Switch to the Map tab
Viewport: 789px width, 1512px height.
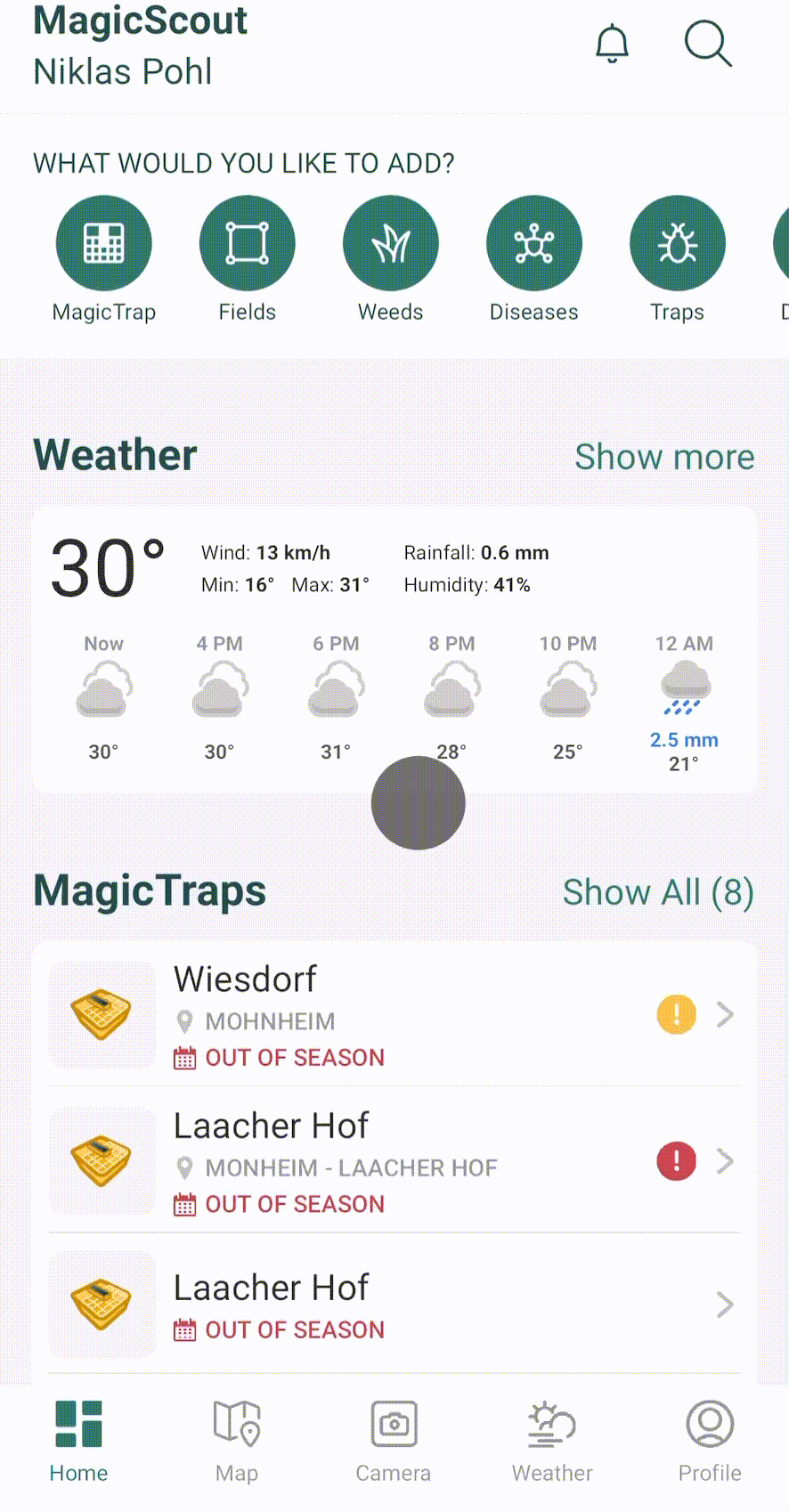coord(237,1441)
